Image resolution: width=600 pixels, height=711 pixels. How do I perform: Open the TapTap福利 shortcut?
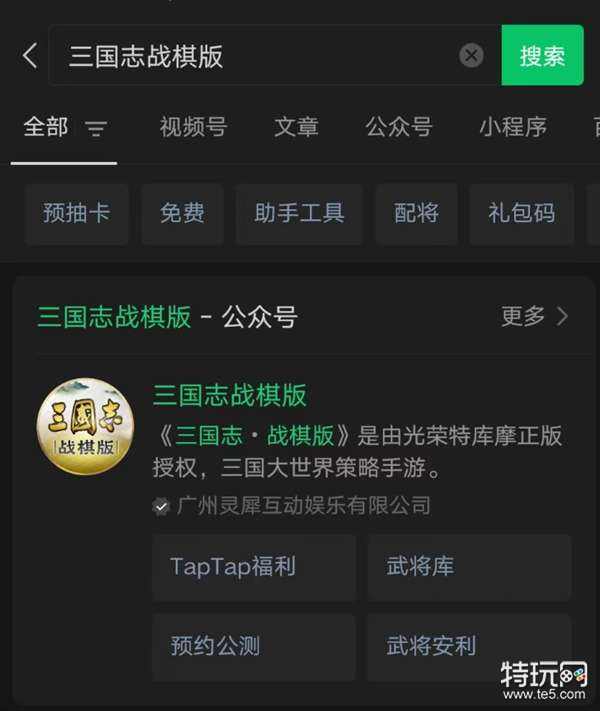point(254,567)
